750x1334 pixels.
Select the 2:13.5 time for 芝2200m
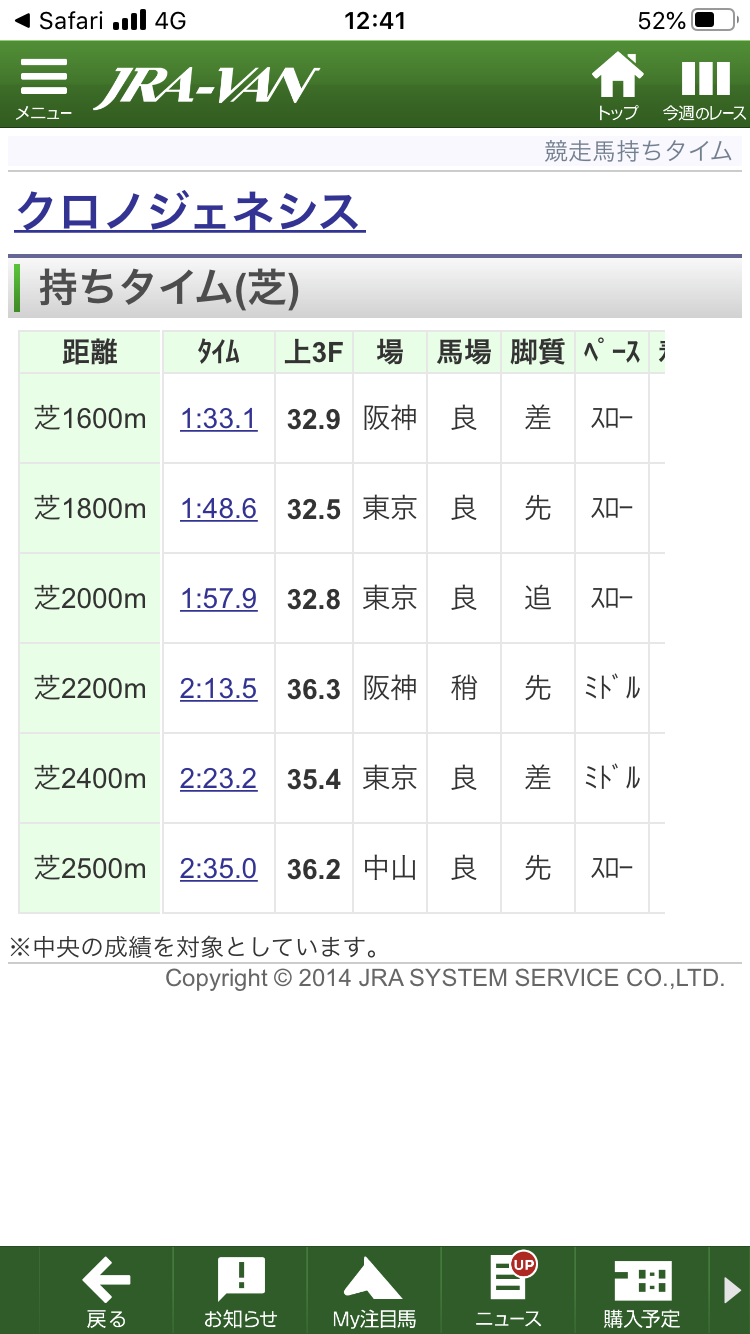pos(218,688)
